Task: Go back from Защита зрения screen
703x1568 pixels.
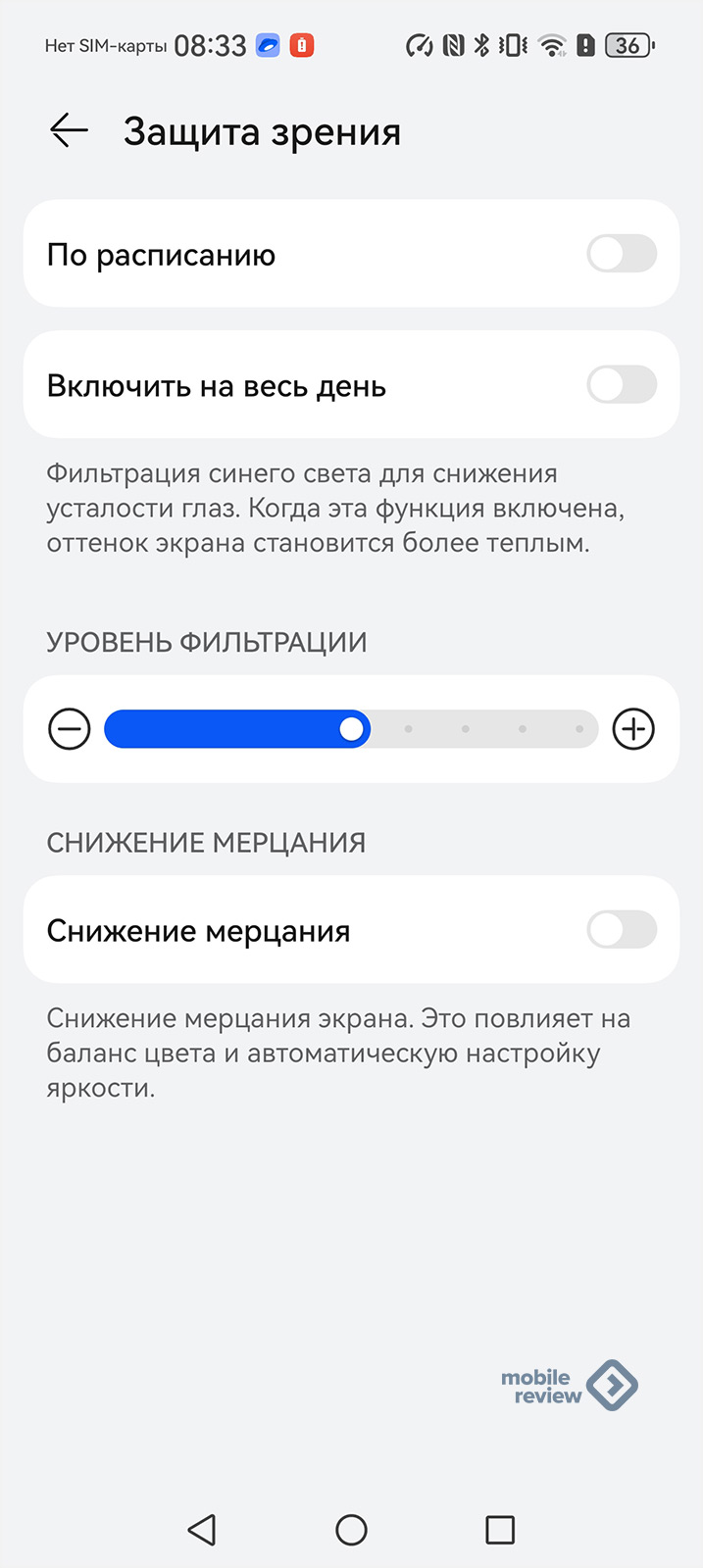Action: [70, 130]
